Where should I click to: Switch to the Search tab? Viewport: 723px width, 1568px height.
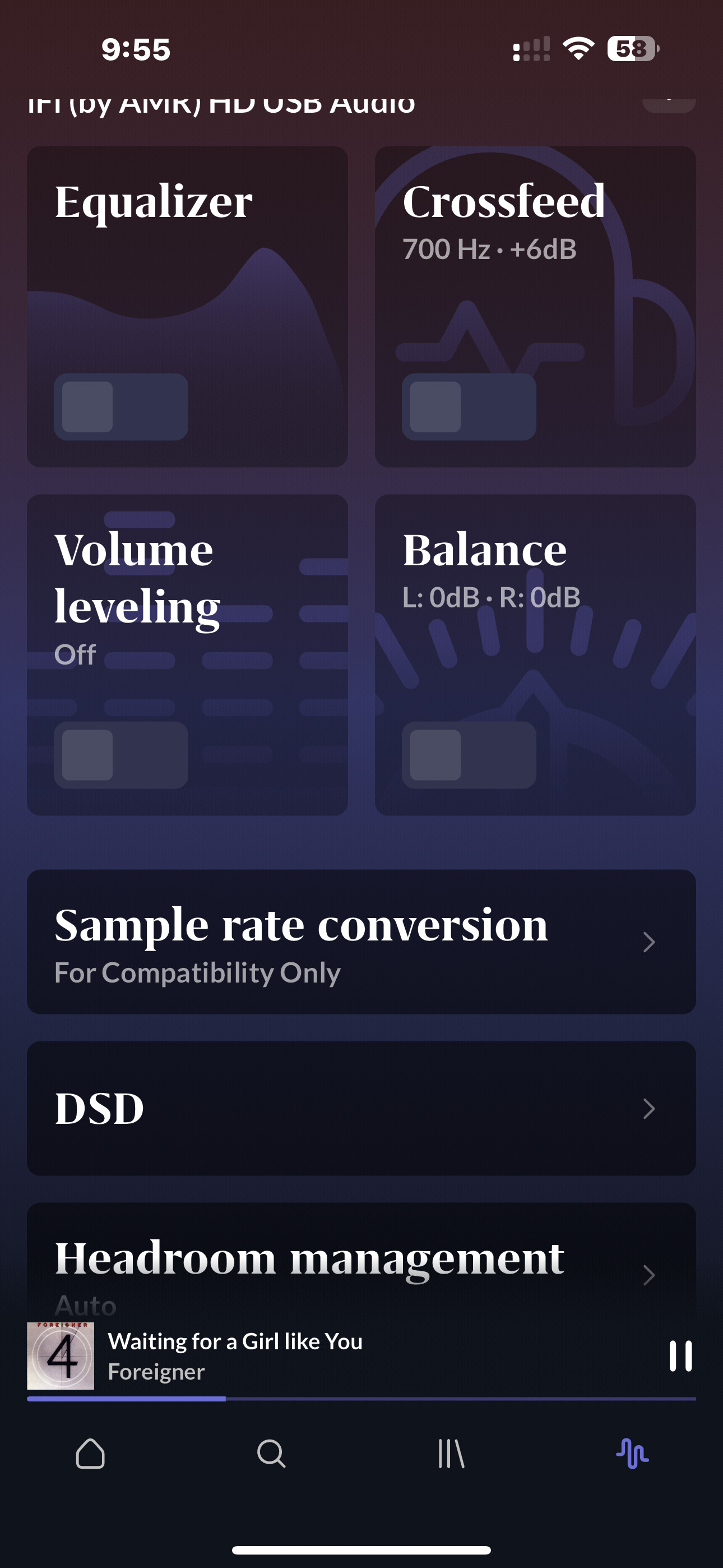coord(271,1454)
